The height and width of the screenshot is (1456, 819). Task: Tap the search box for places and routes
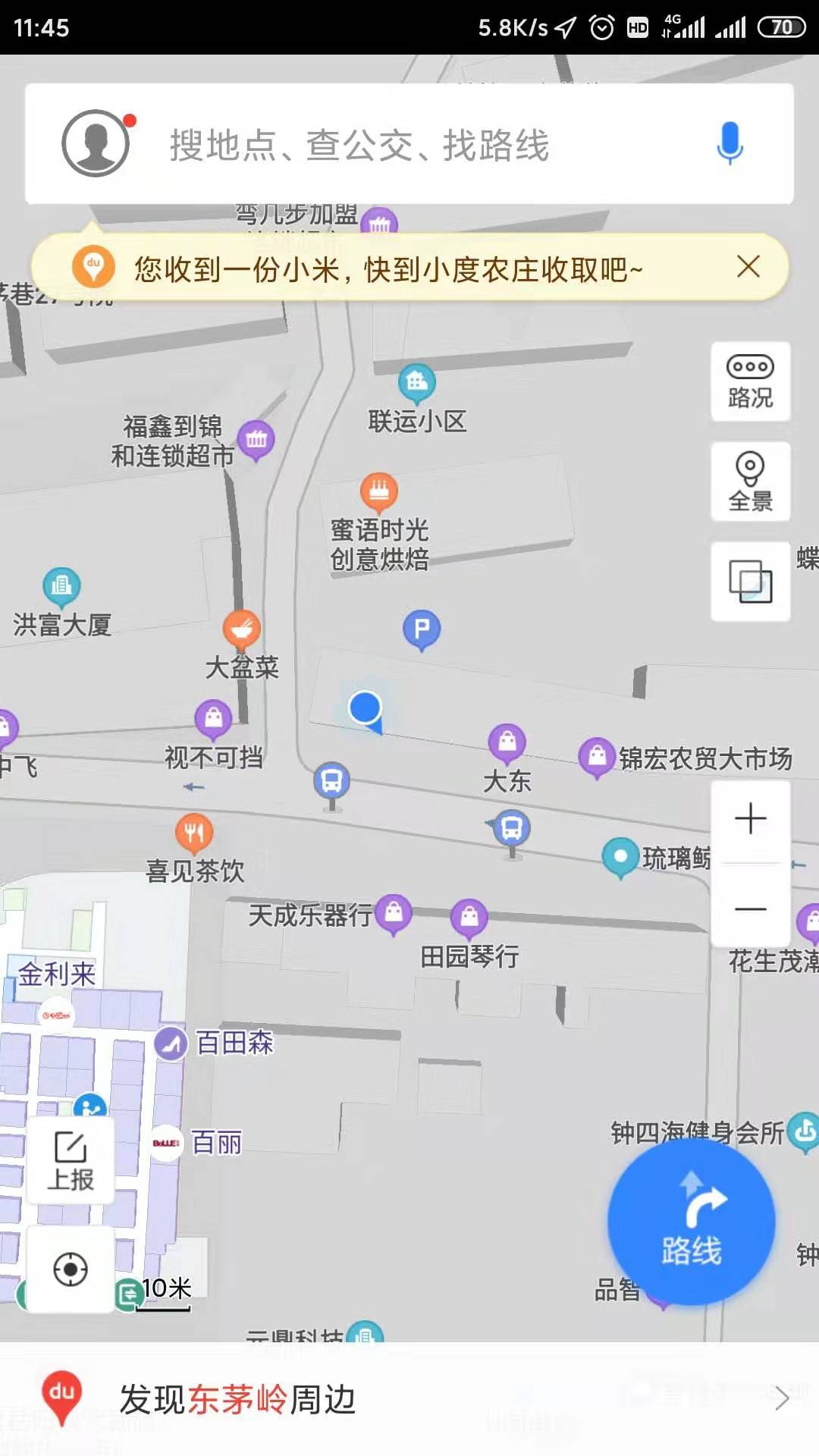pyautogui.click(x=409, y=144)
